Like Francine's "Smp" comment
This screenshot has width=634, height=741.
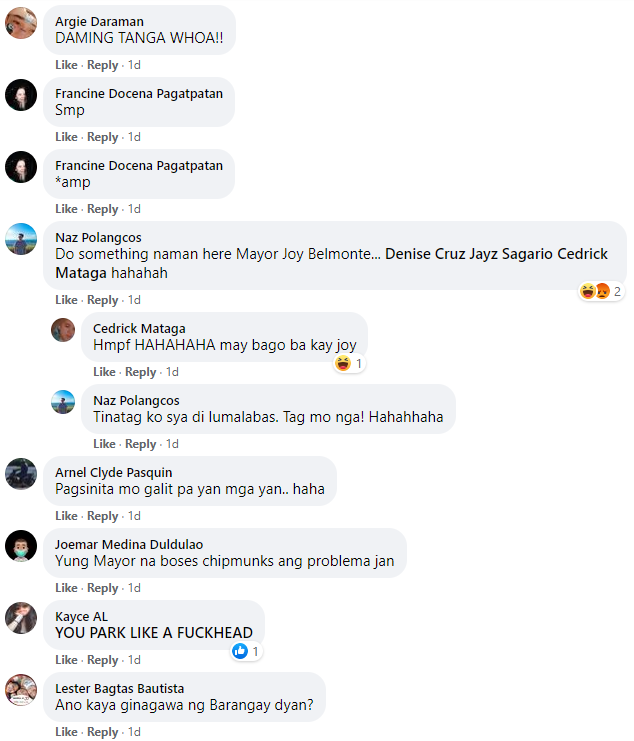[66, 137]
